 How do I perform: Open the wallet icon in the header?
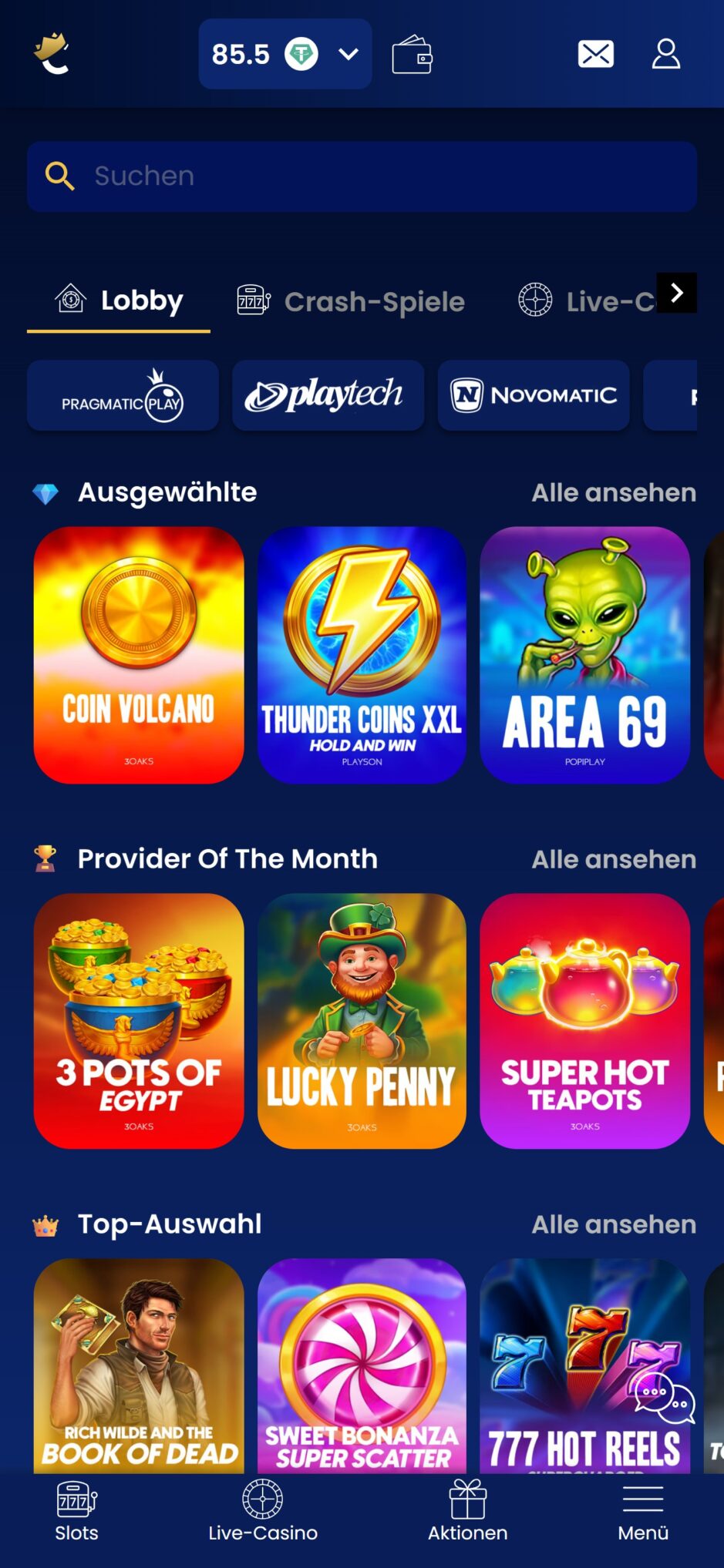point(411,54)
